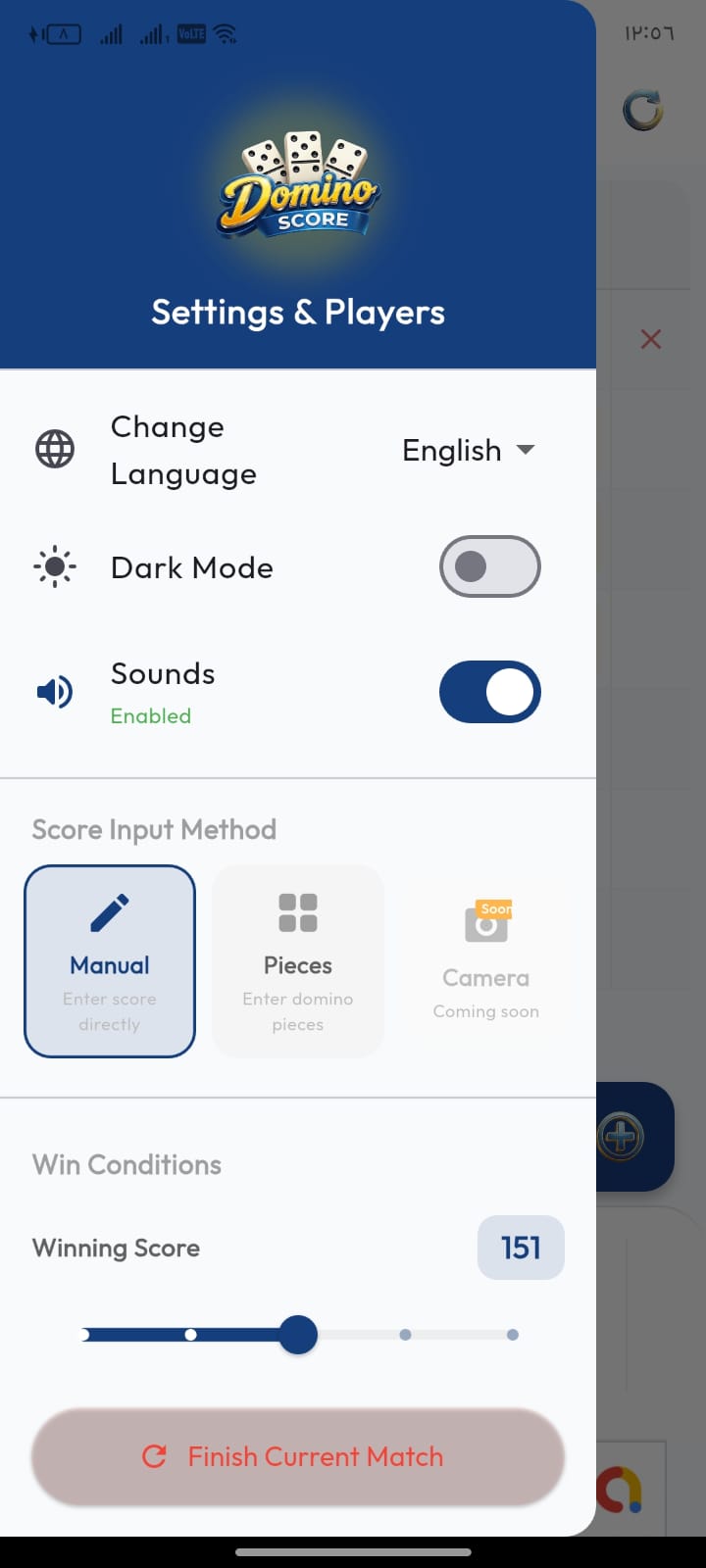Click the sun icon beside Dark Mode

(x=55, y=566)
